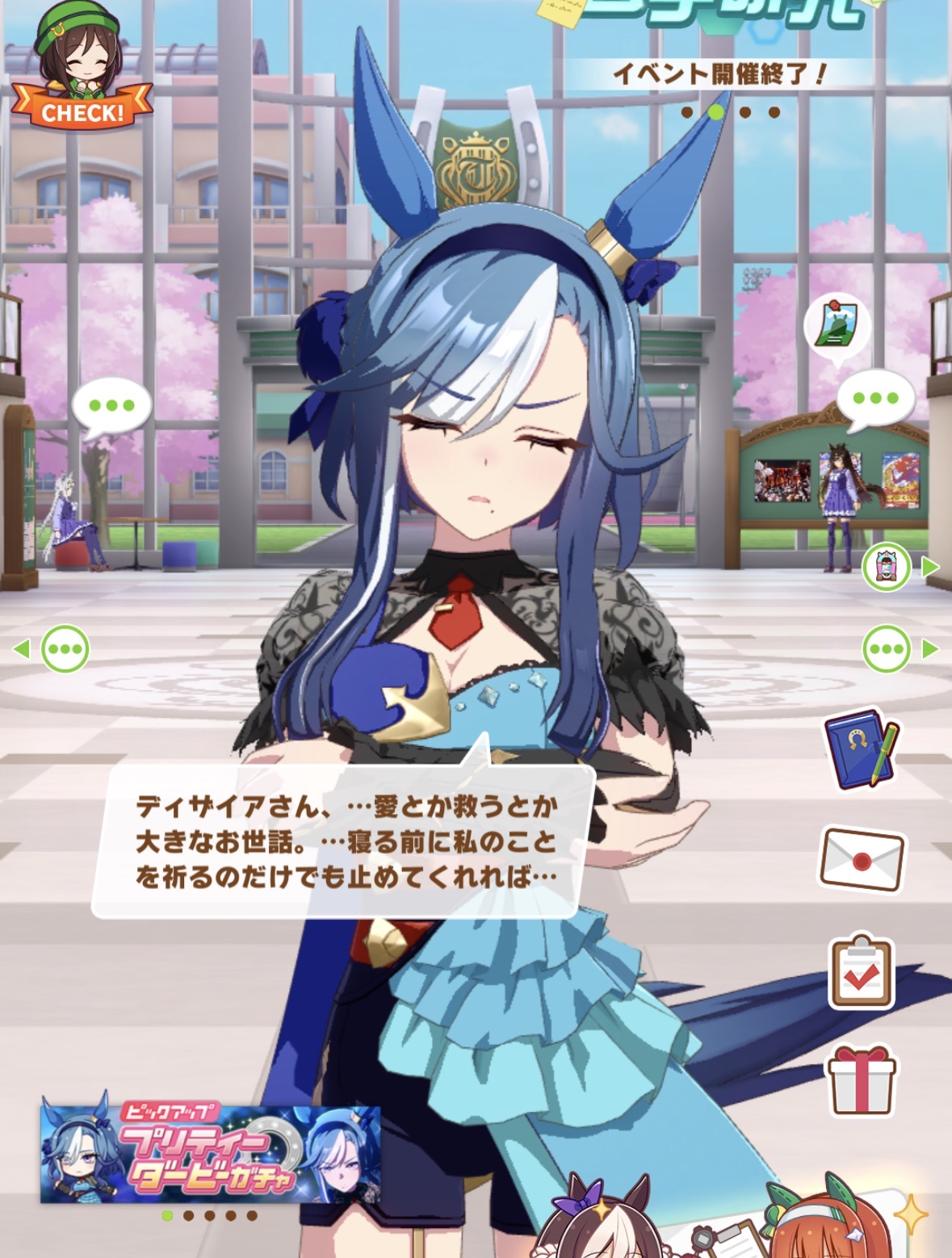Select the gacha banner page indicator dots

[210, 1215]
